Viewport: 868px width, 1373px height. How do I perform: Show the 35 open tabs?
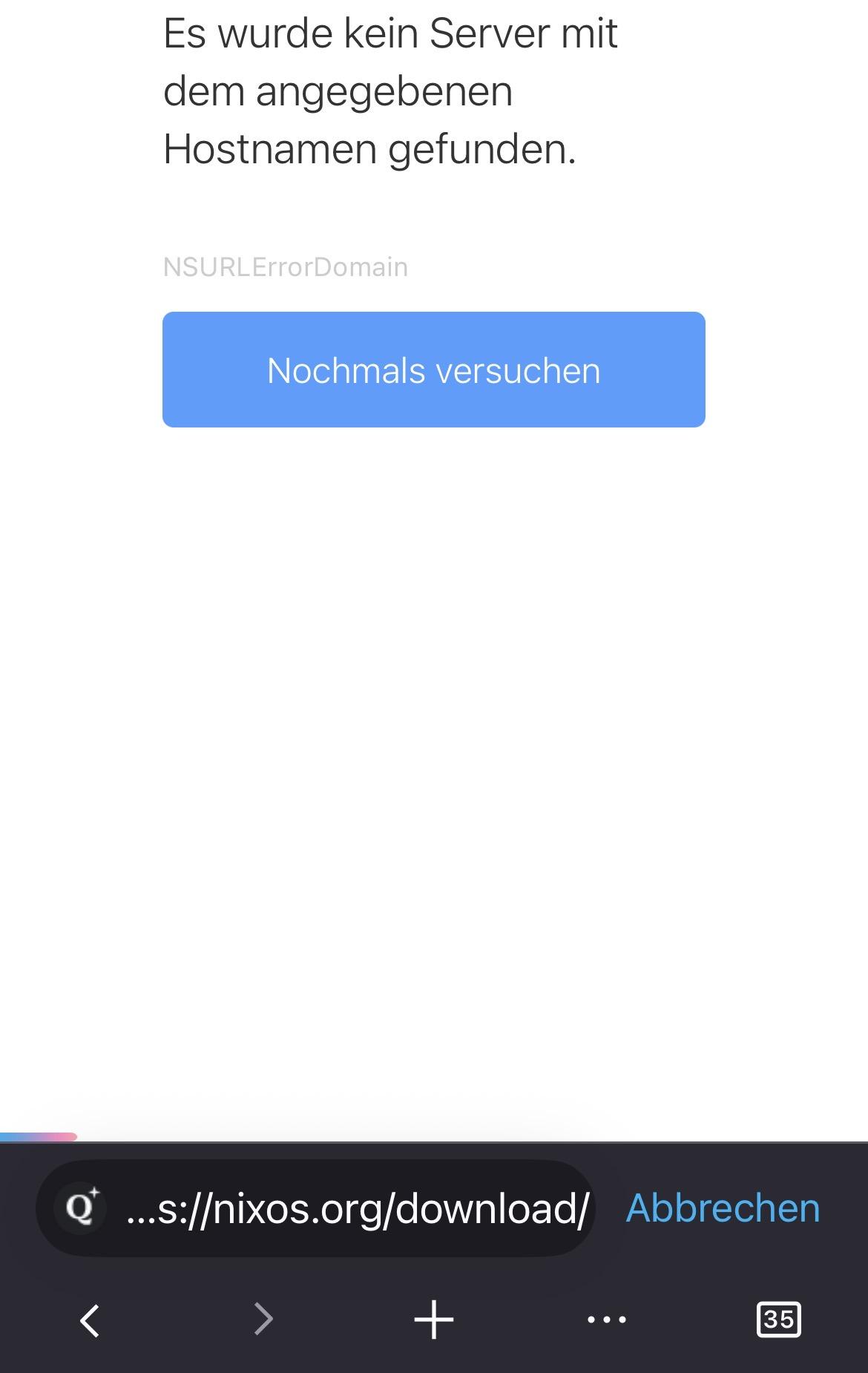(778, 1320)
